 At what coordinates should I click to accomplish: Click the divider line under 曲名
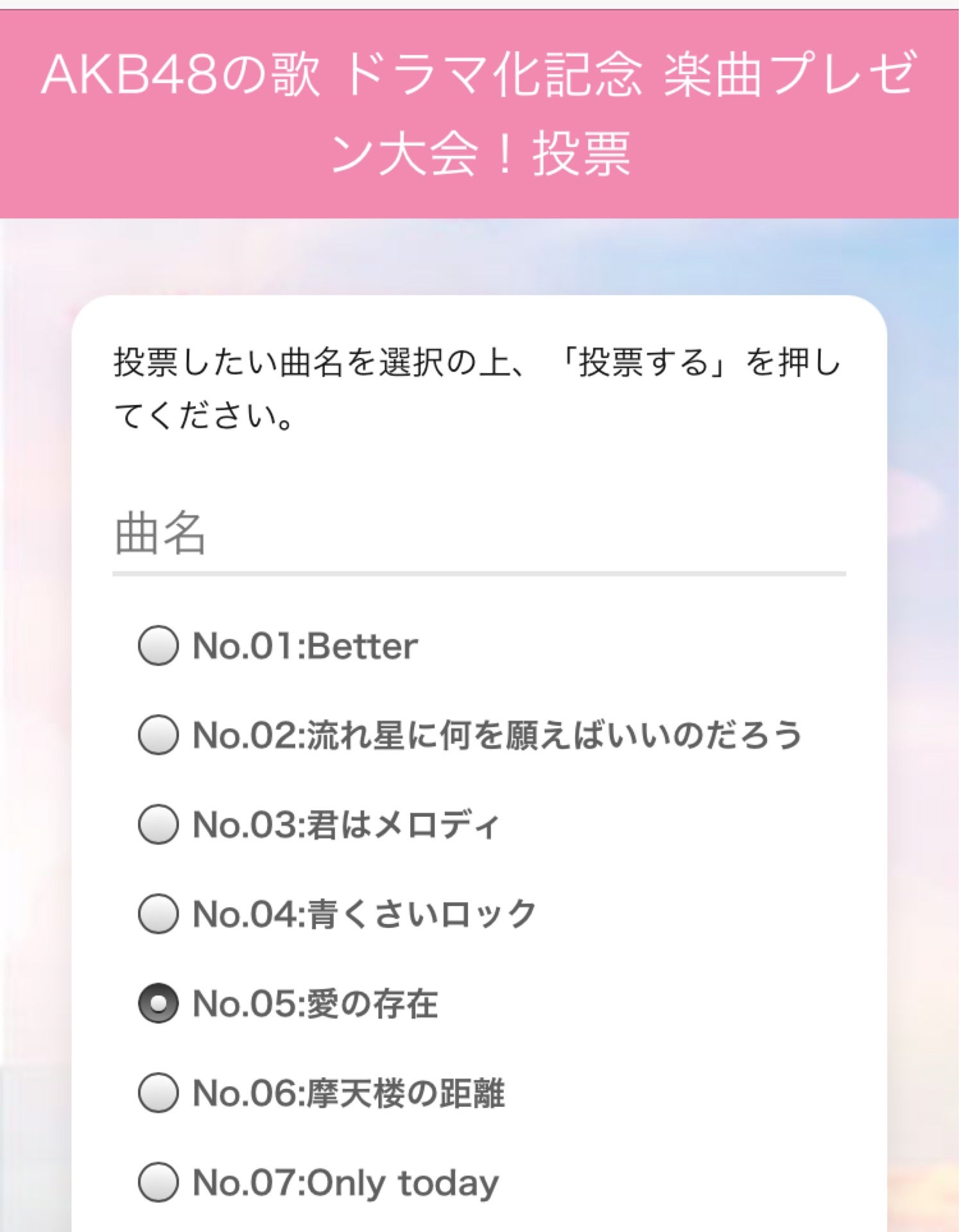coord(479,573)
